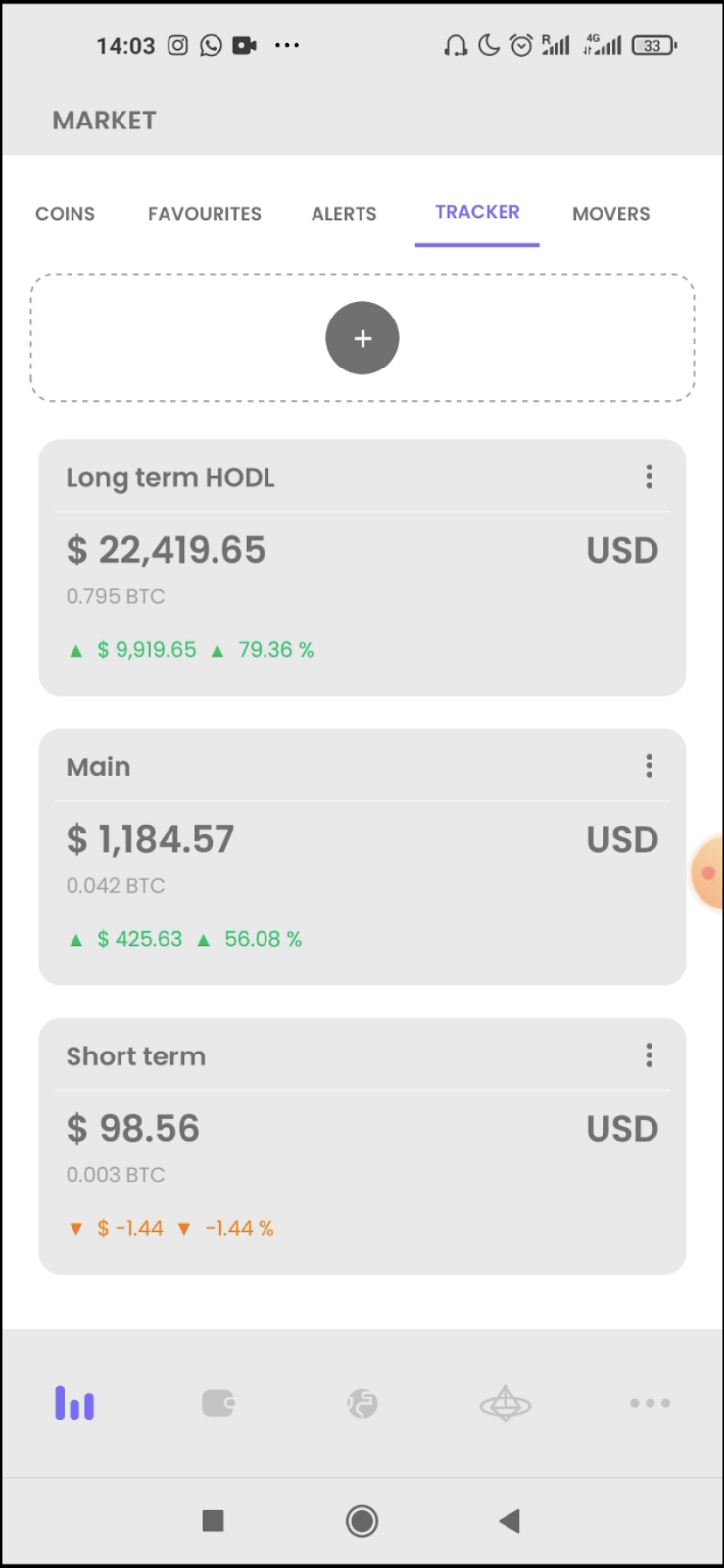The height and width of the screenshot is (1568, 724).
Task: Add a new portfolio tracker
Action: 362,338
